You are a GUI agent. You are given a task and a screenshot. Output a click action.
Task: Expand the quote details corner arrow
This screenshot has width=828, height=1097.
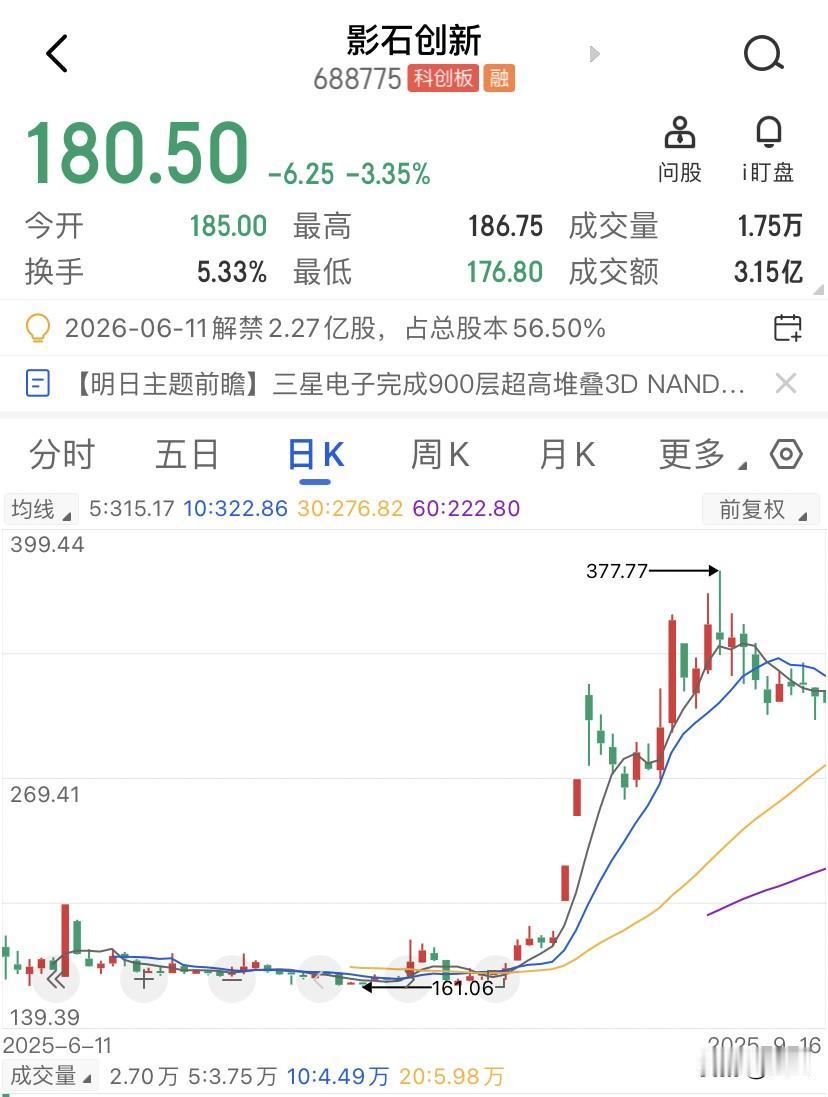click(x=819, y=289)
